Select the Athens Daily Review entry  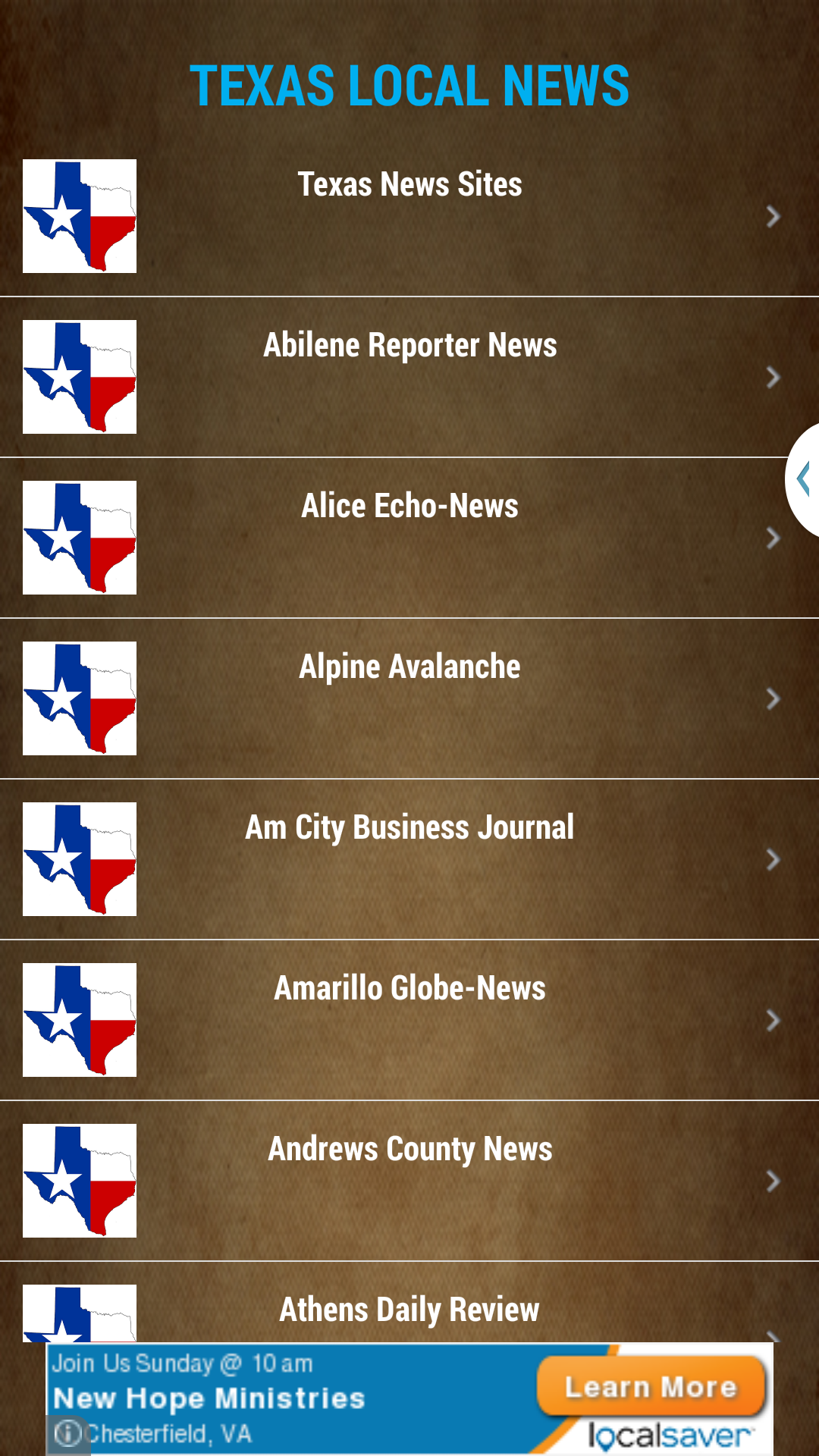[409, 1308]
